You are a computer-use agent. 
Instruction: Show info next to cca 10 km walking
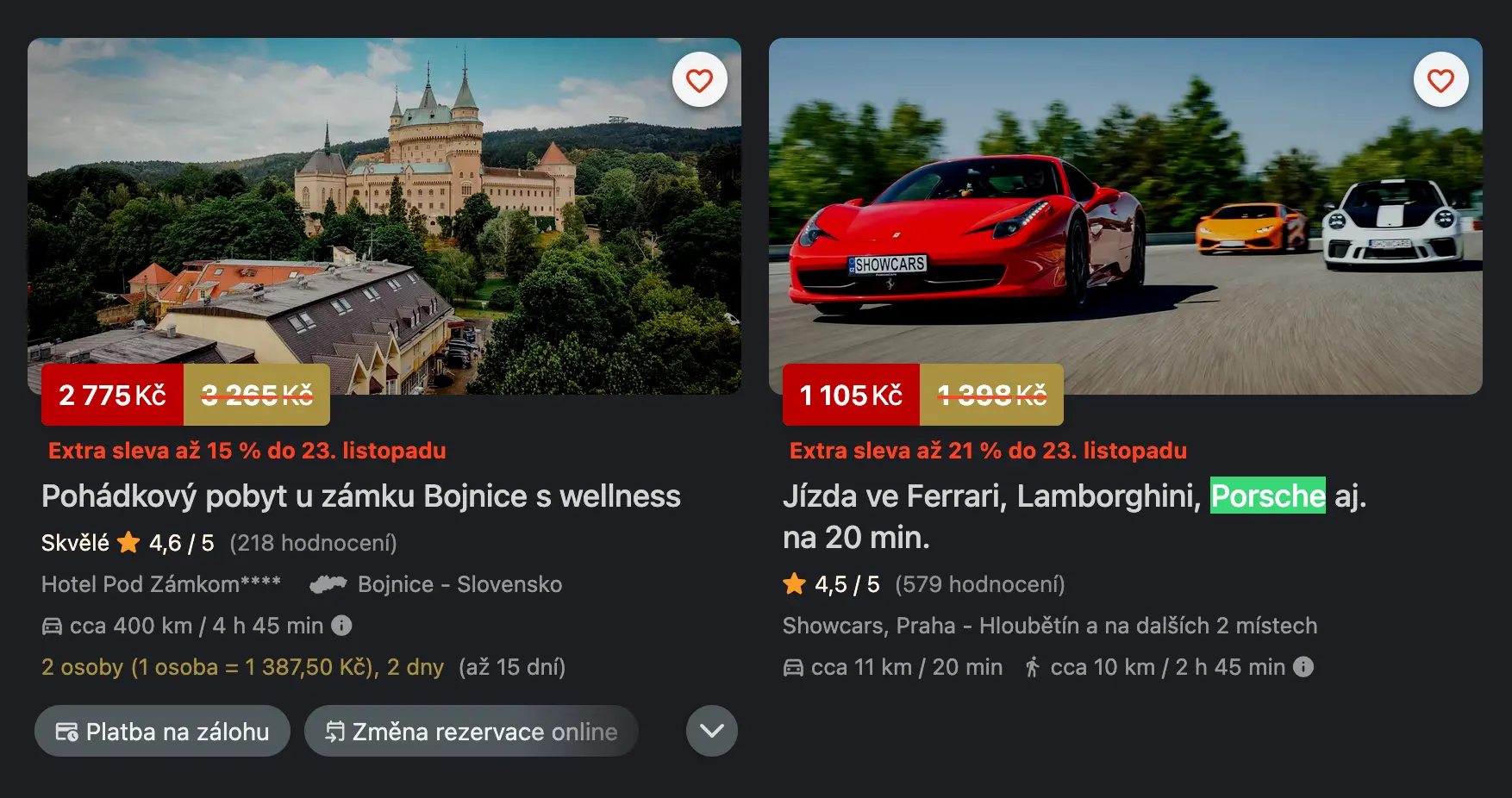[x=1303, y=667]
